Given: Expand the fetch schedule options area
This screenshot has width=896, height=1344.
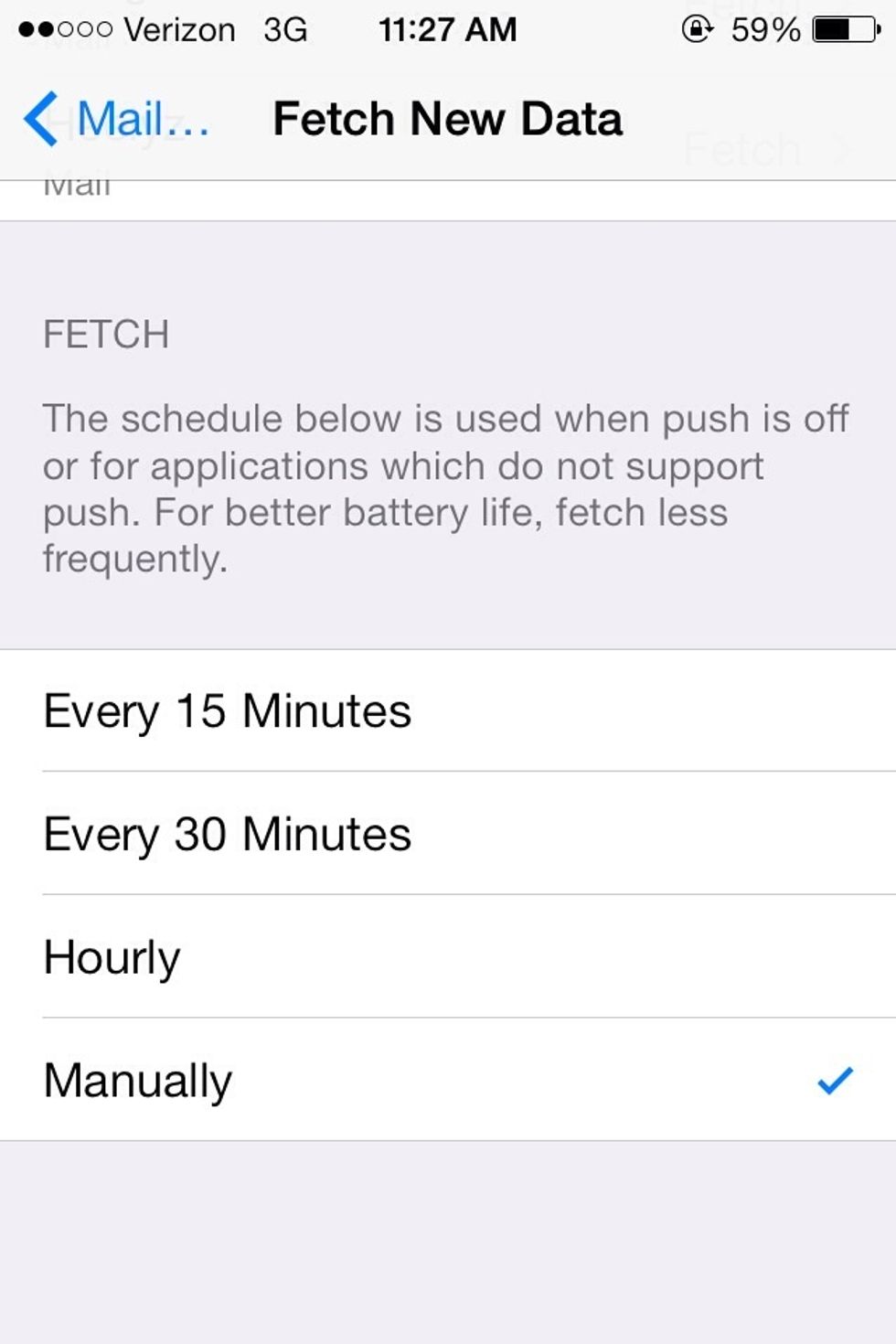Looking at the screenshot, I should coord(448,896).
